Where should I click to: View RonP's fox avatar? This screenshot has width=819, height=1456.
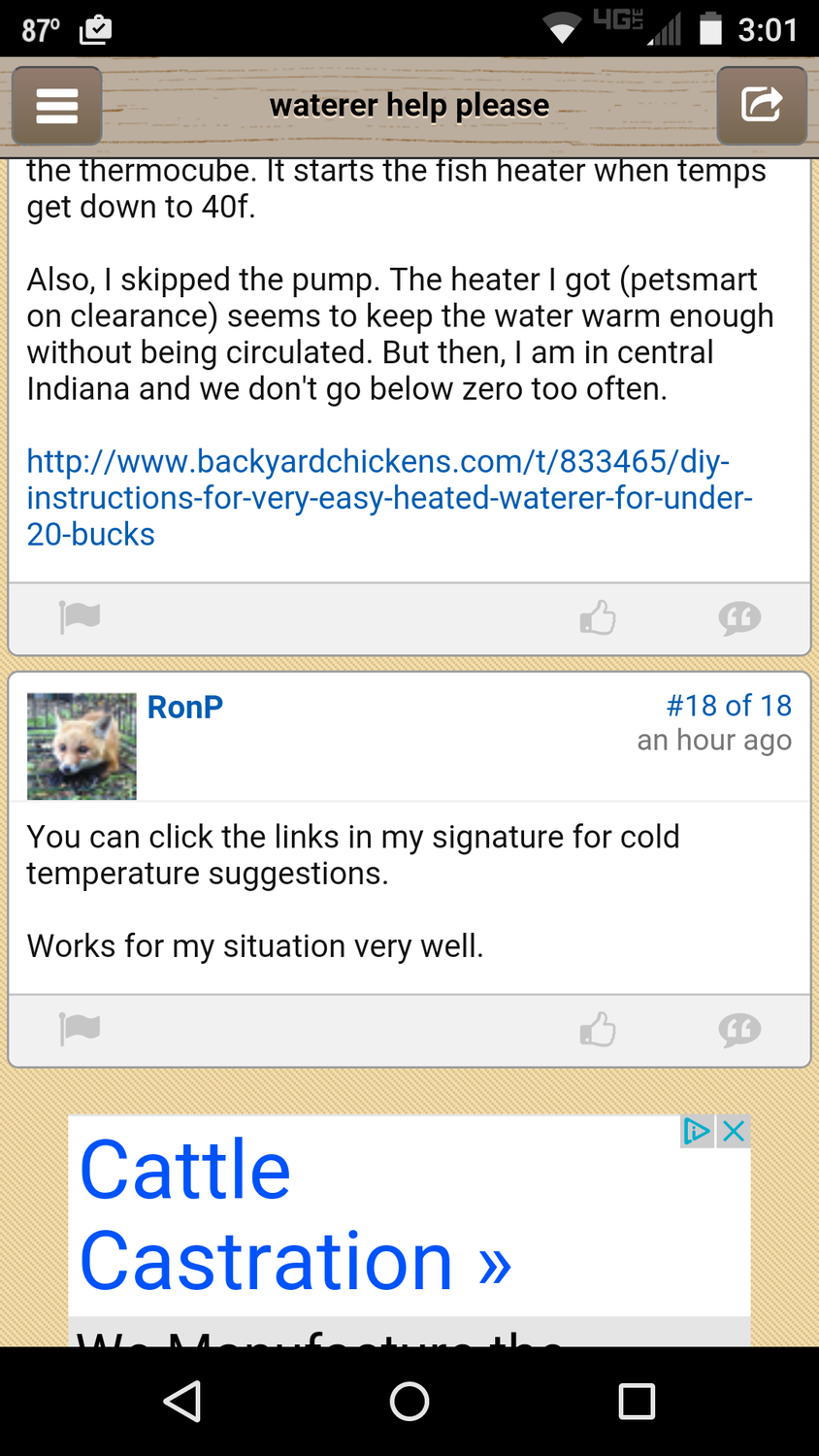[x=82, y=745]
